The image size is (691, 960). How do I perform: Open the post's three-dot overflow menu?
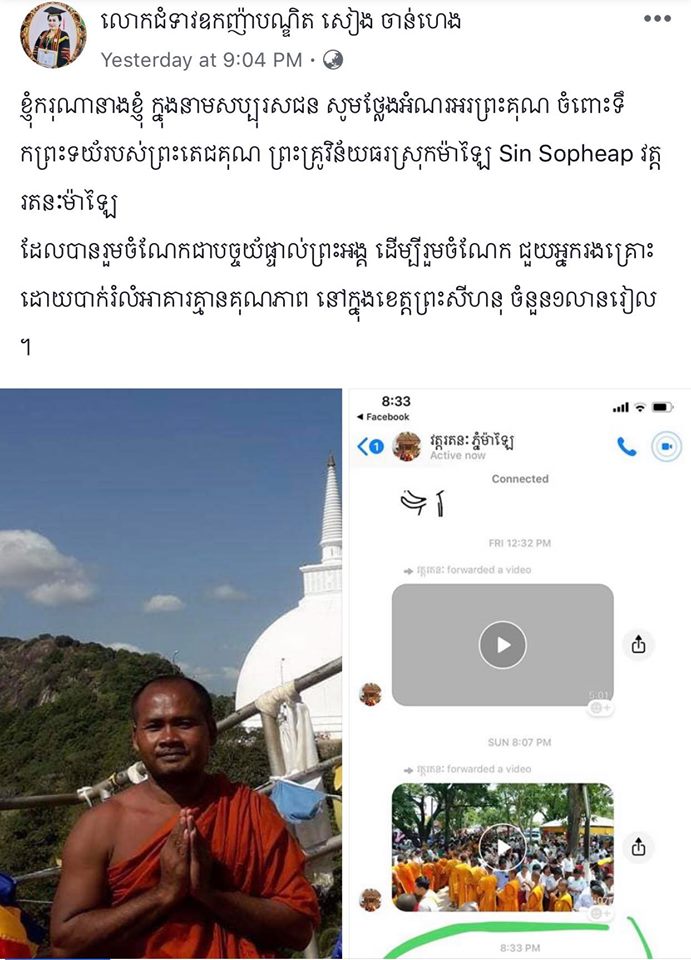(656, 19)
